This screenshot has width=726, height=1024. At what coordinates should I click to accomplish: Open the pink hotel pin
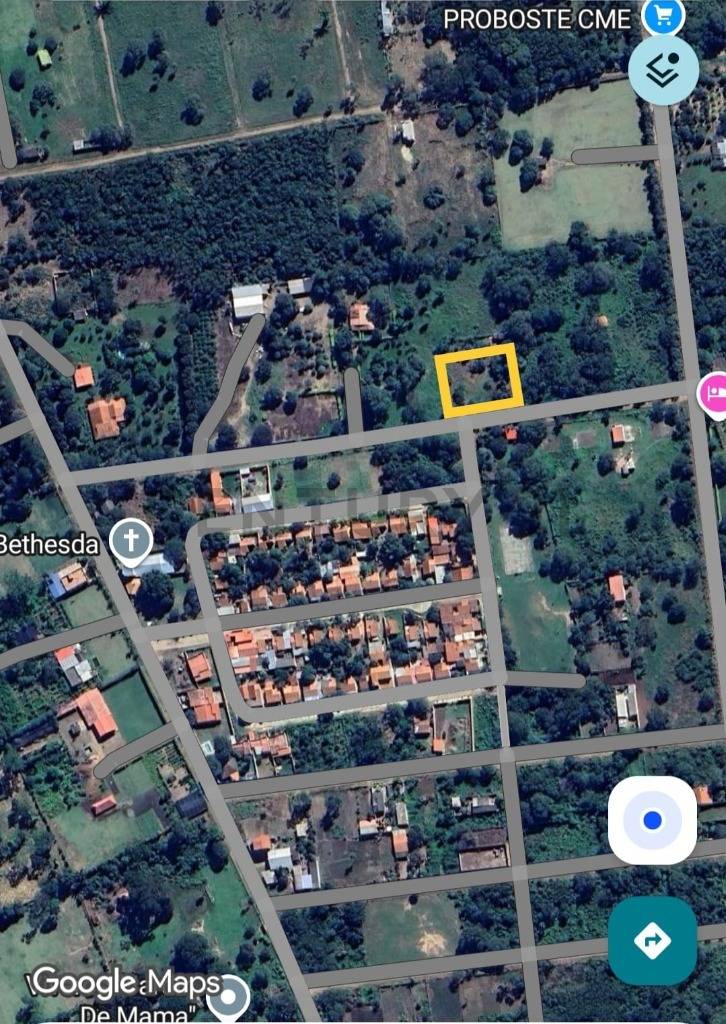pyautogui.click(x=714, y=391)
